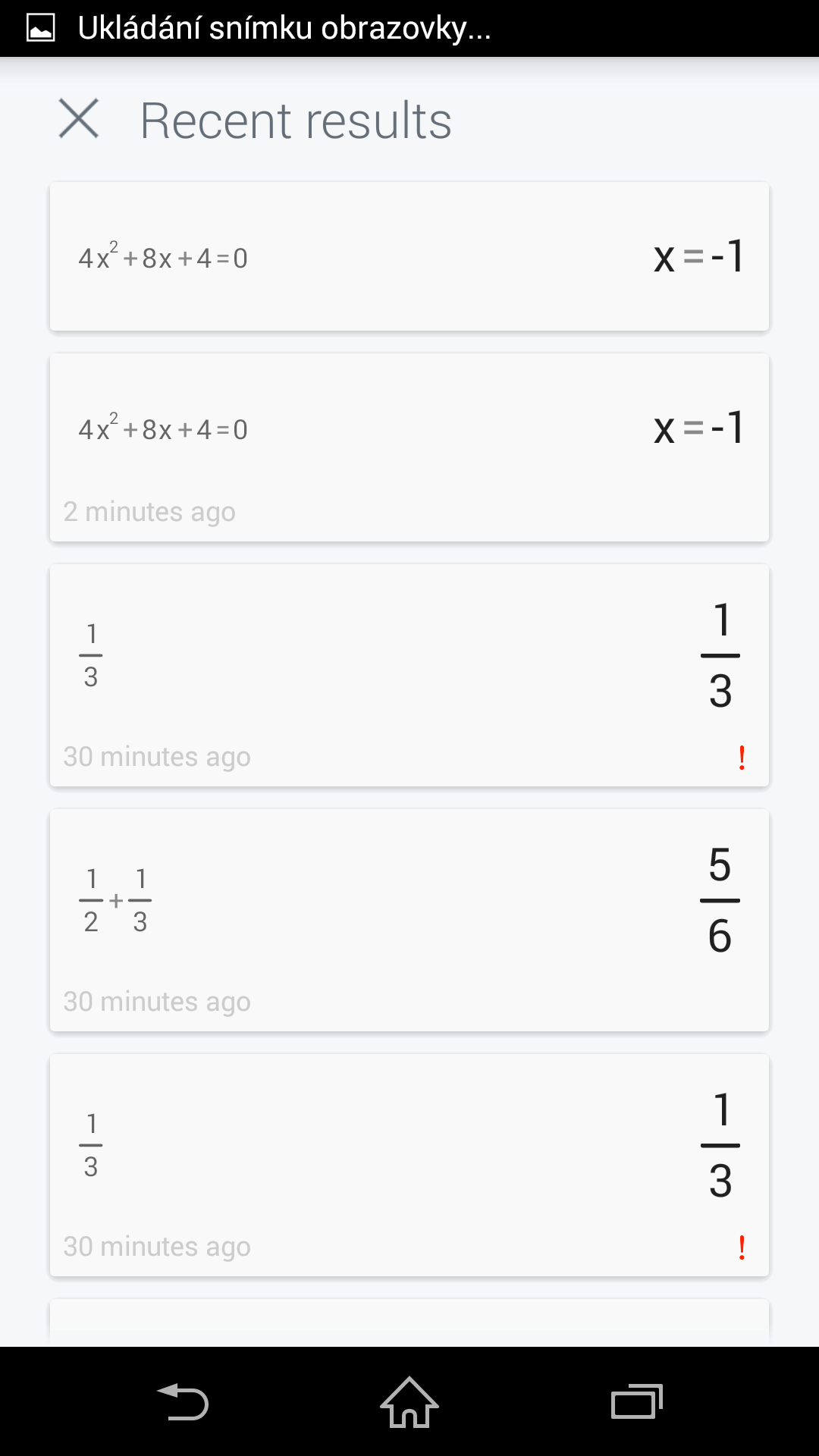
Task: Close the Recent results screen
Action: 79,119
